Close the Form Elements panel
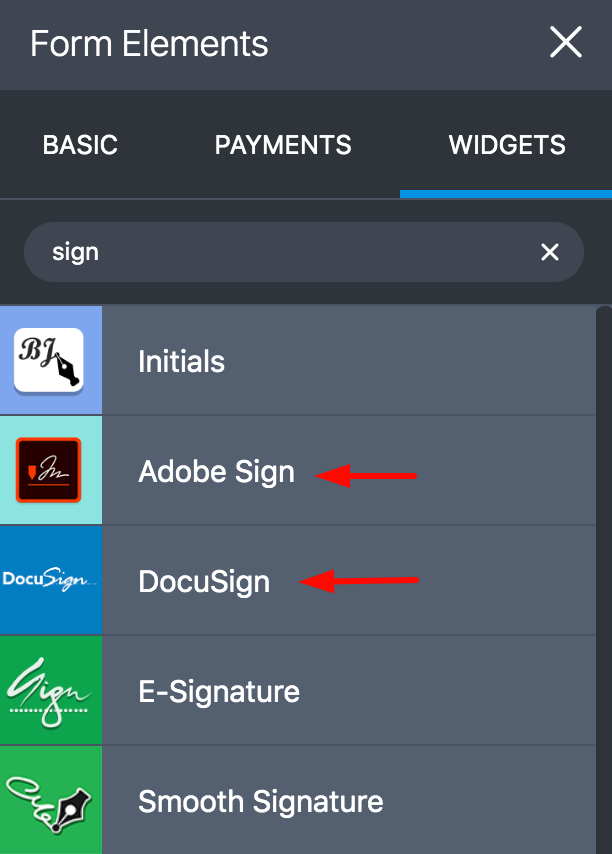The width and height of the screenshot is (612, 854). click(x=566, y=43)
